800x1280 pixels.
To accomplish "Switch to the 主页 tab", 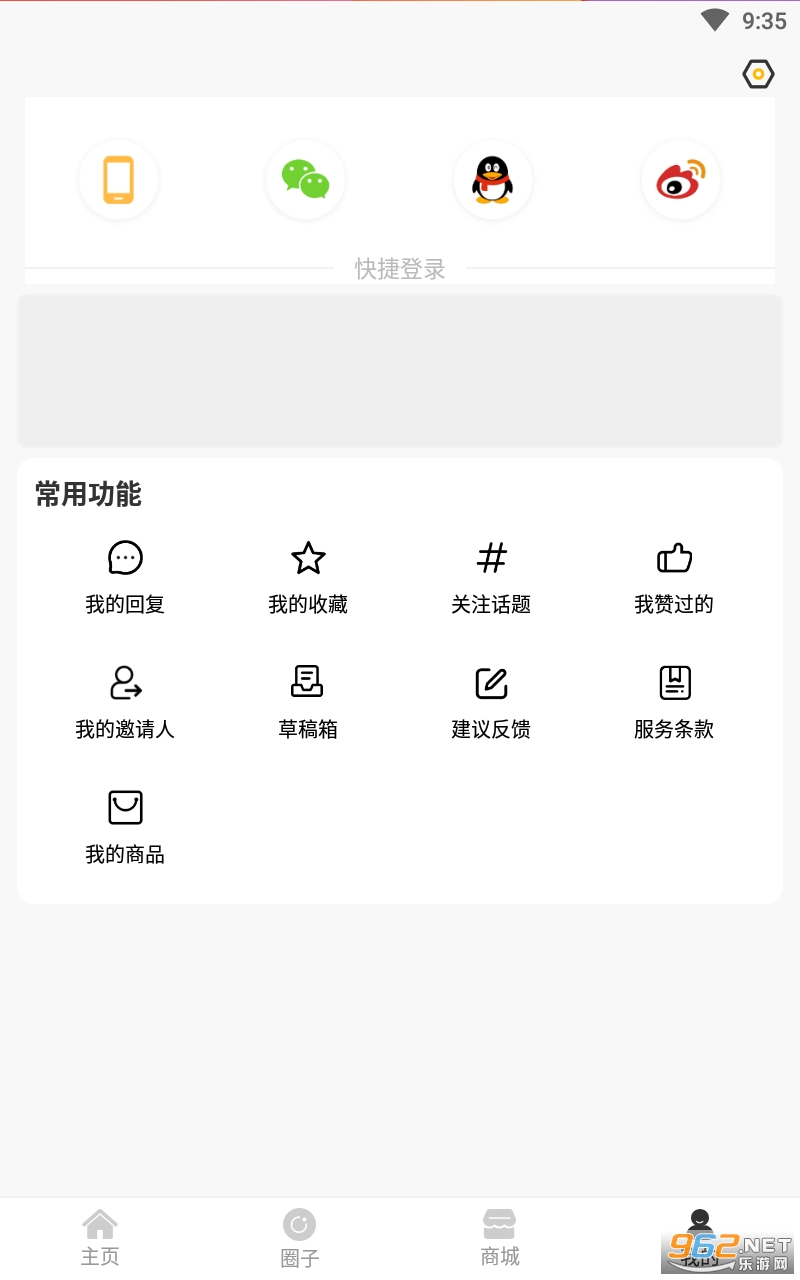I will (x=100, y=1238).
